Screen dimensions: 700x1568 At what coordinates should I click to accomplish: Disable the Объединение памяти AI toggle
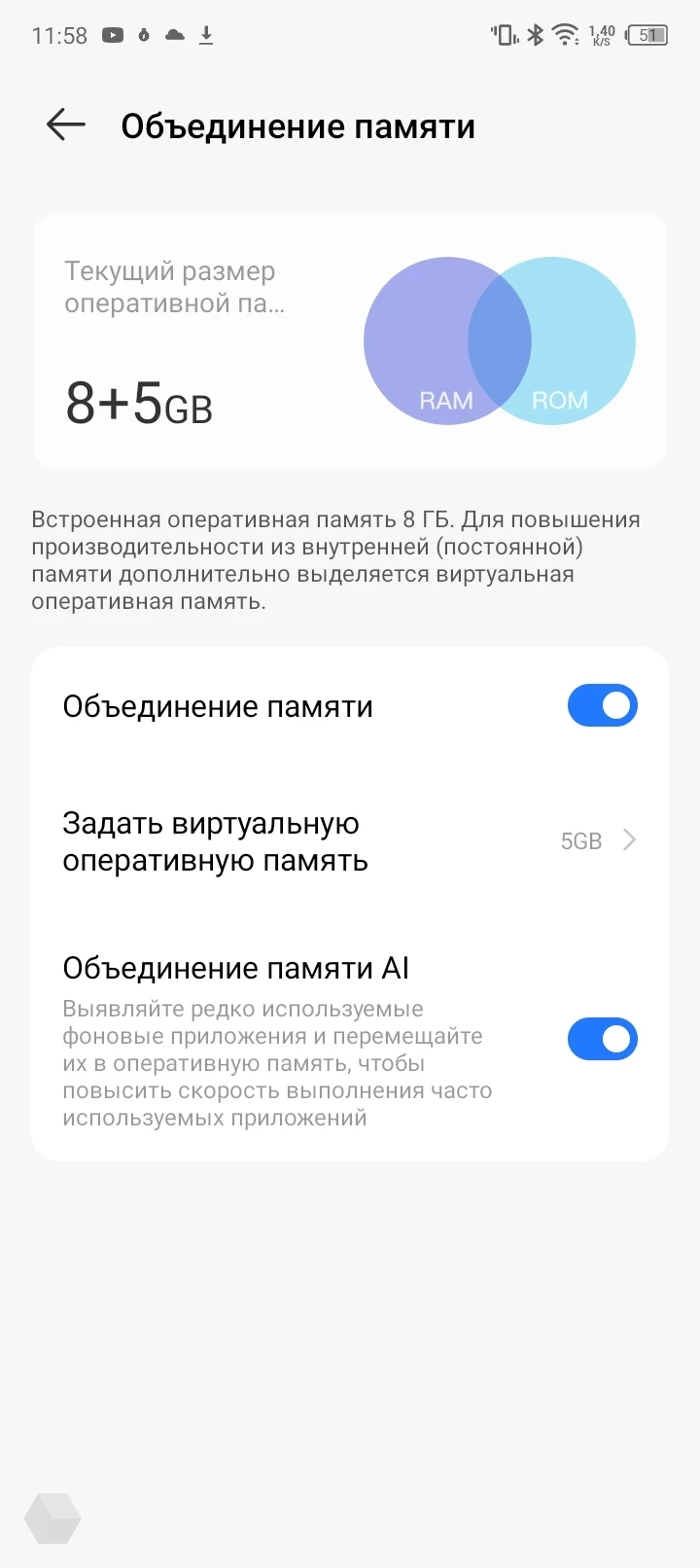(602, 1039)
